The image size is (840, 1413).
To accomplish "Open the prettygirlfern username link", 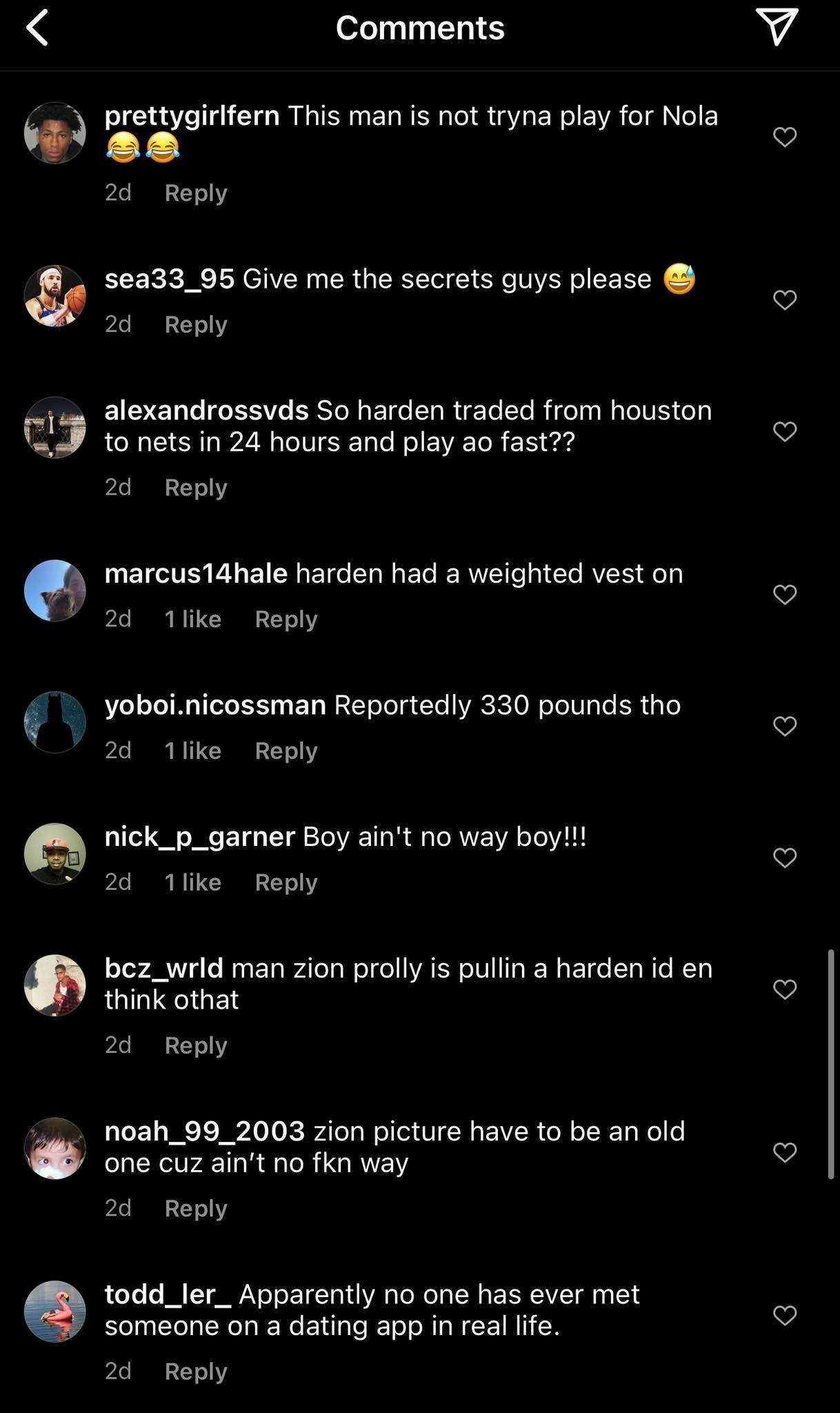I will (192, 116).
